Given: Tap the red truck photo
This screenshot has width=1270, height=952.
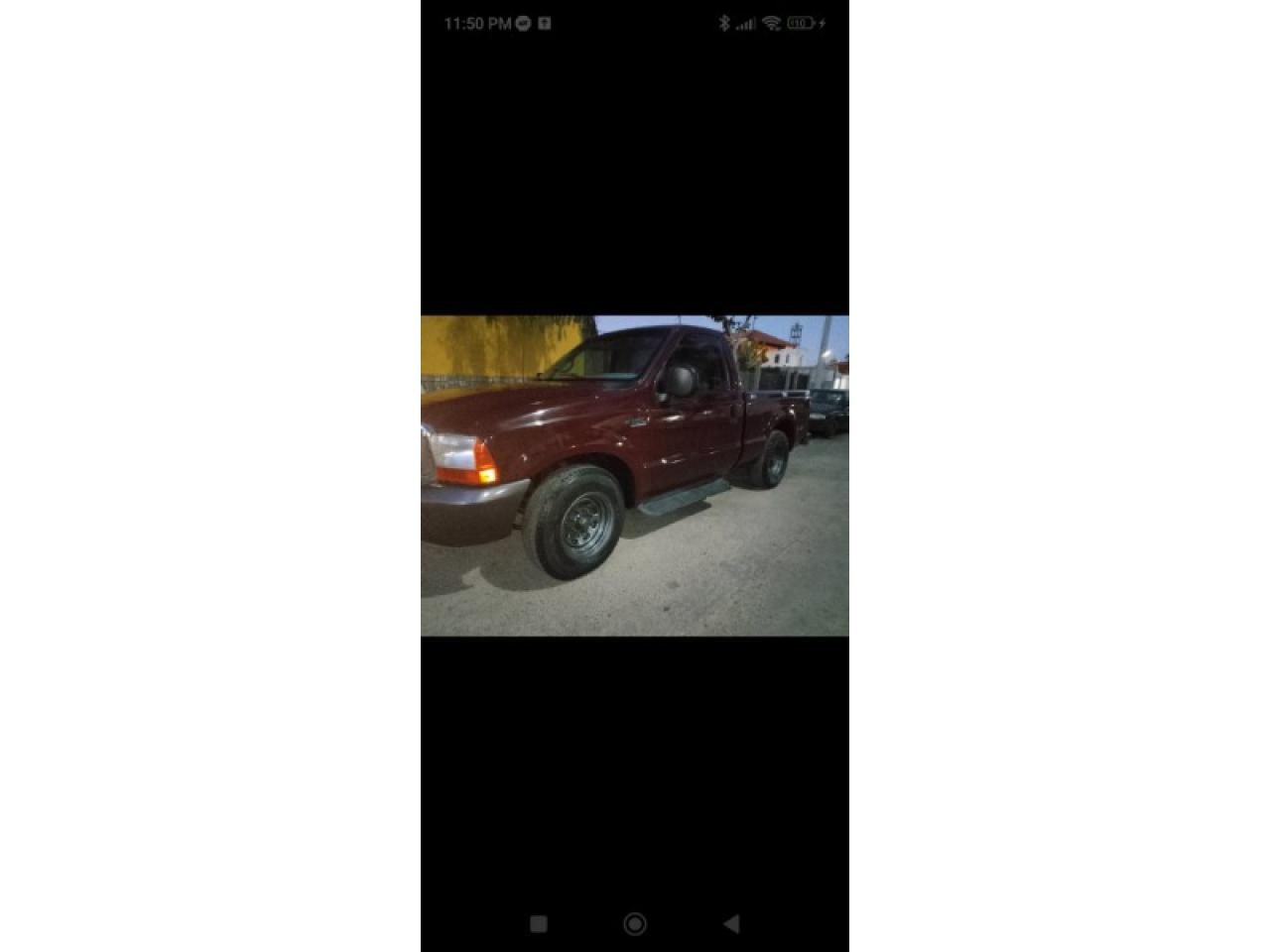Looking at the screenshot, I should tap(635, 475).
